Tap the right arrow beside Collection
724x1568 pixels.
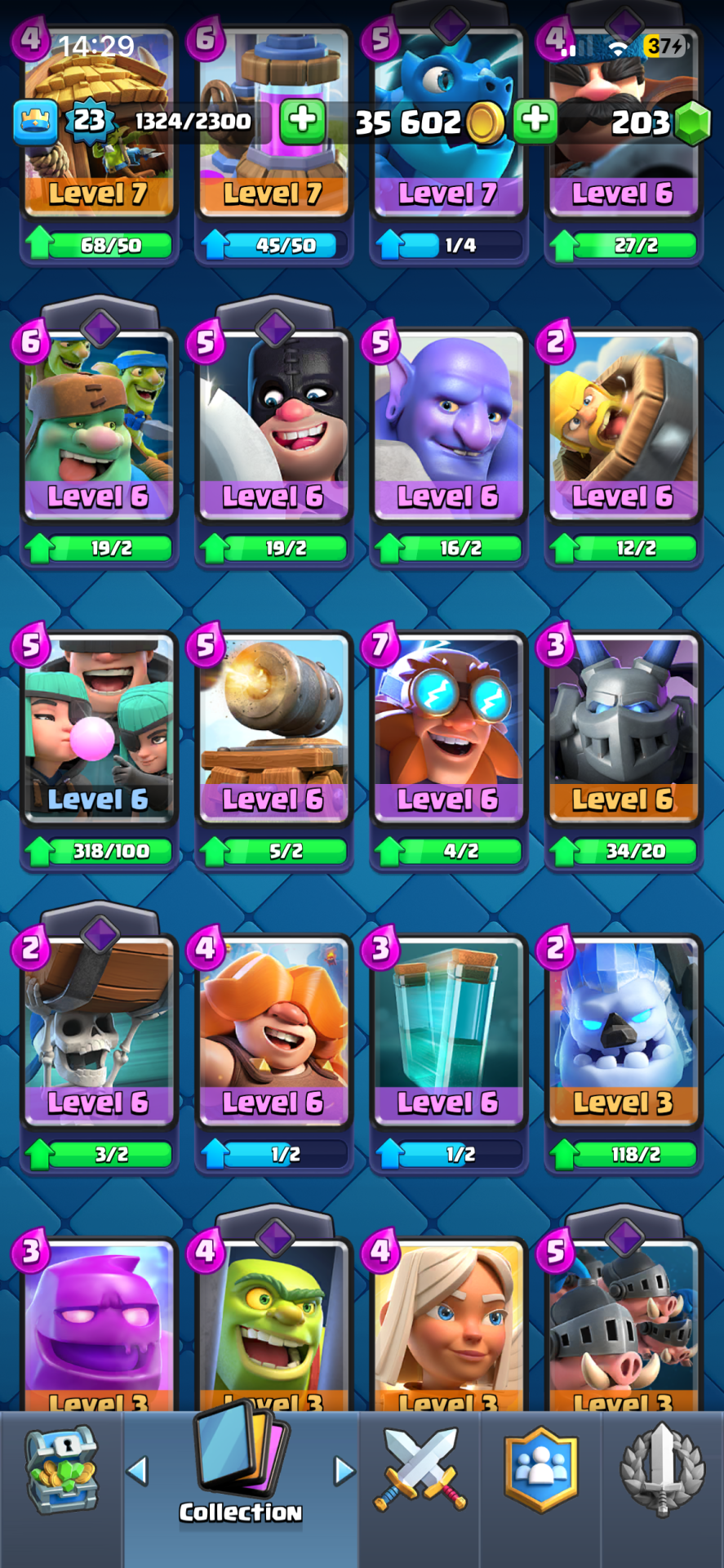point(344,1471)
